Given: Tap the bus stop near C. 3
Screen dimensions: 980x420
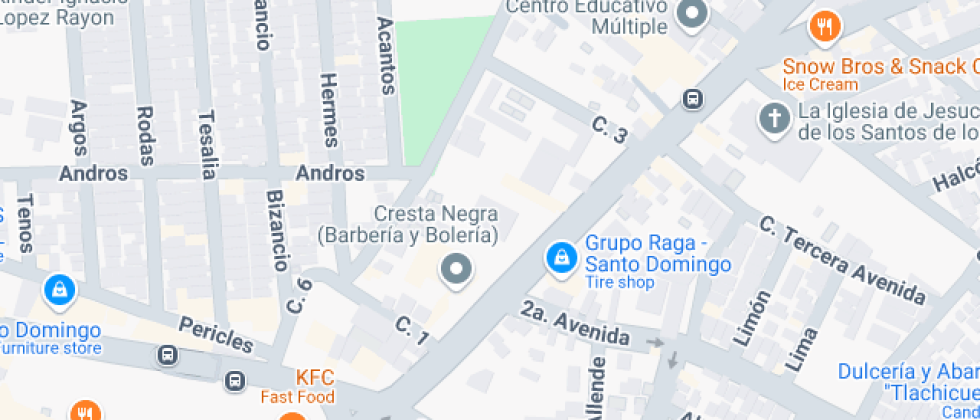Looking at the screenshot, I should [692, 99].
